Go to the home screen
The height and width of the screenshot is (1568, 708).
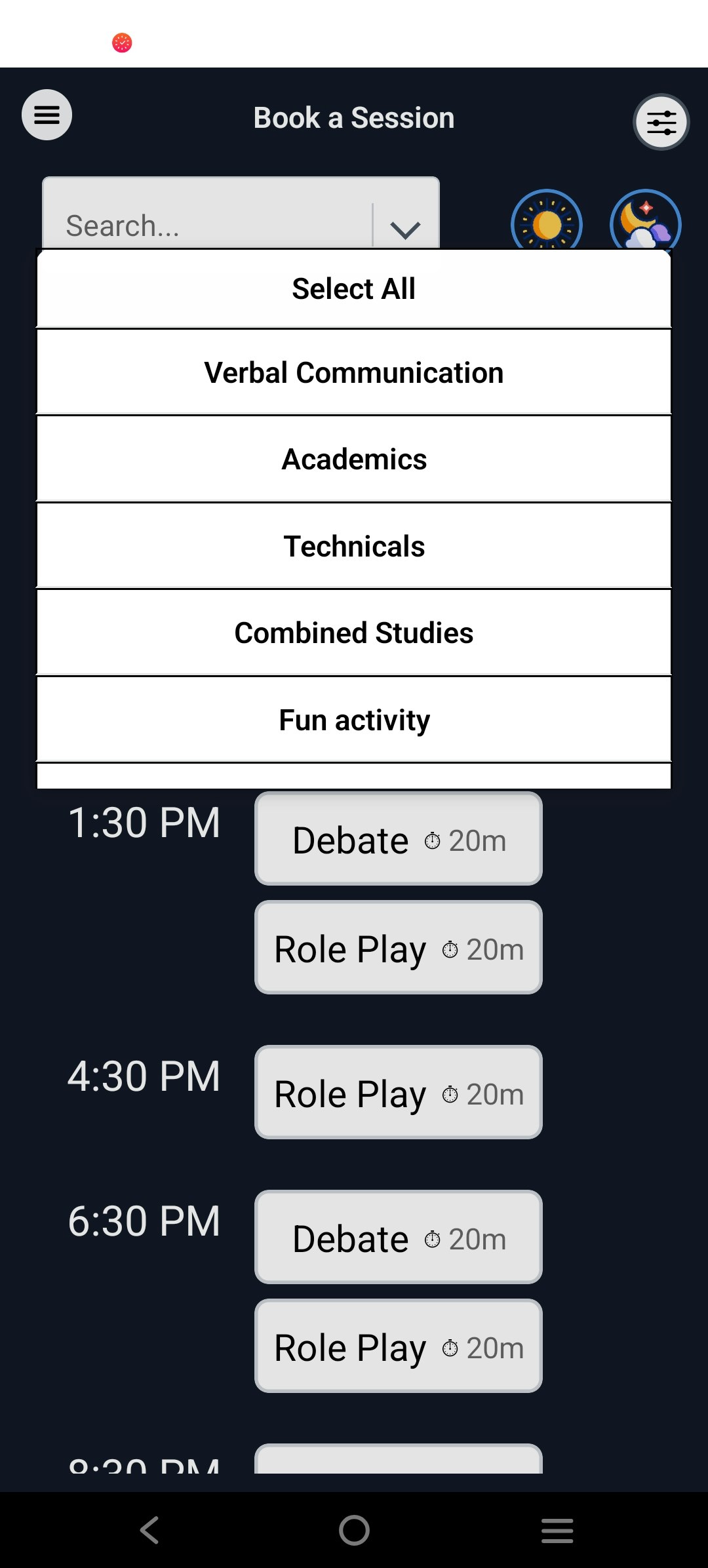coord(354,1530)
